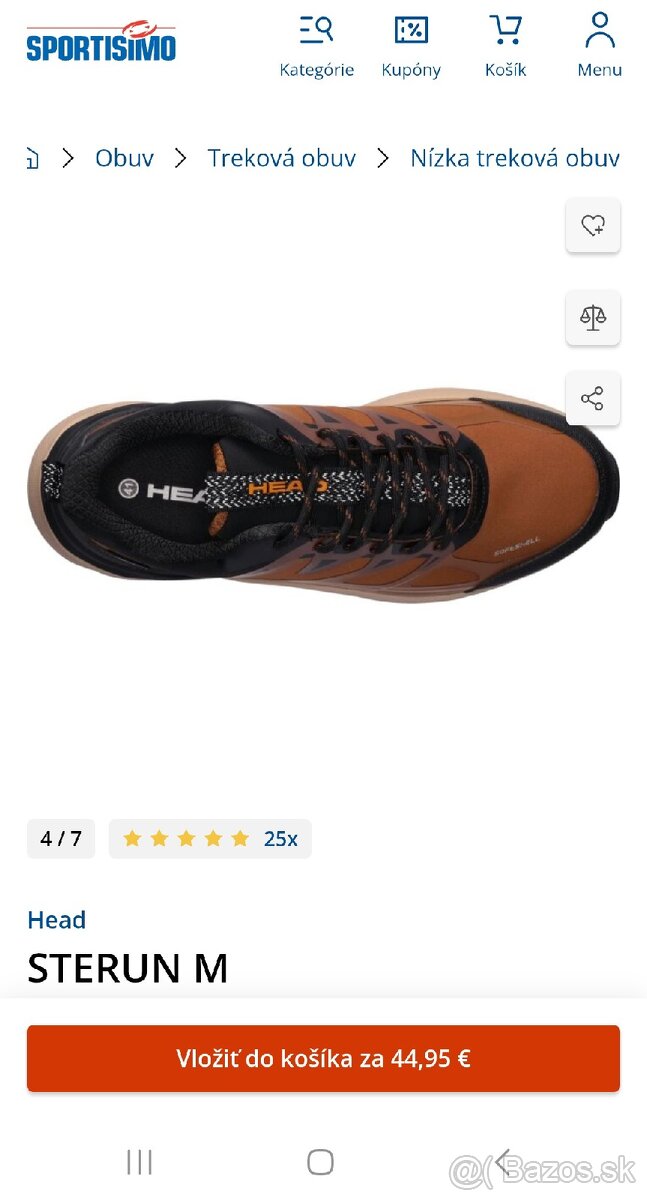Open the 25x star reviews
Image resolution: width=647 pixels, height=1200 pixels.
[210, 839]
